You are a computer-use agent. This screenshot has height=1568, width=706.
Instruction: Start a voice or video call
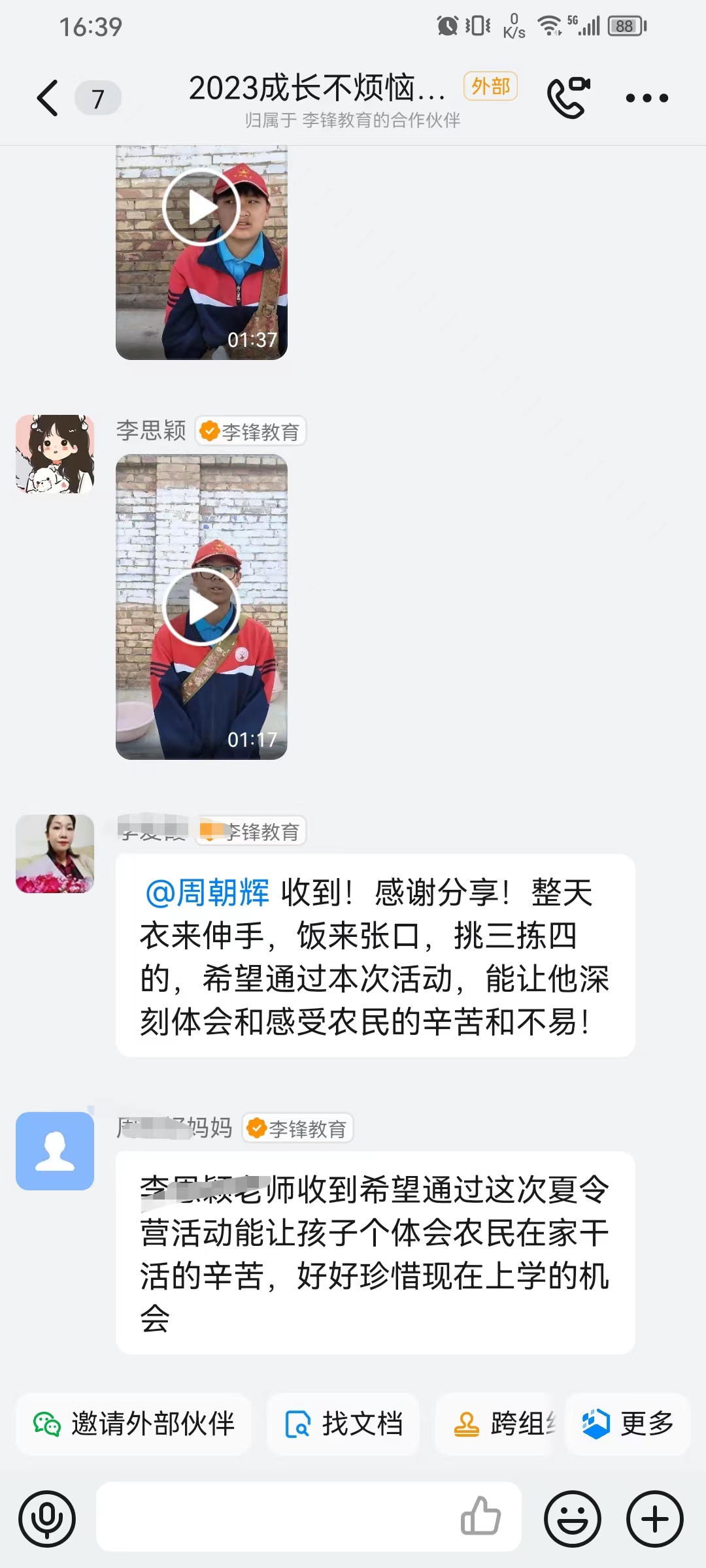coord(568,98)
